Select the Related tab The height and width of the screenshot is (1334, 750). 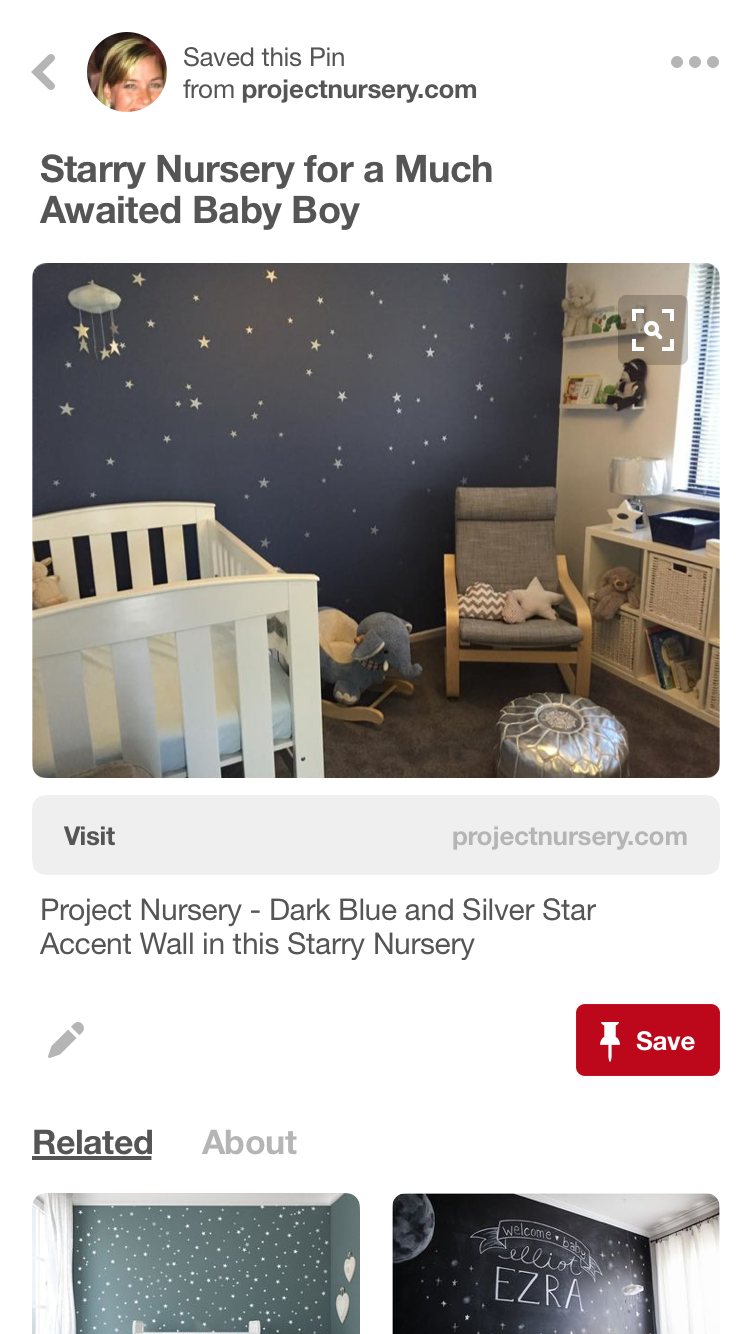pyautogui.click(x=93, y=1142)
